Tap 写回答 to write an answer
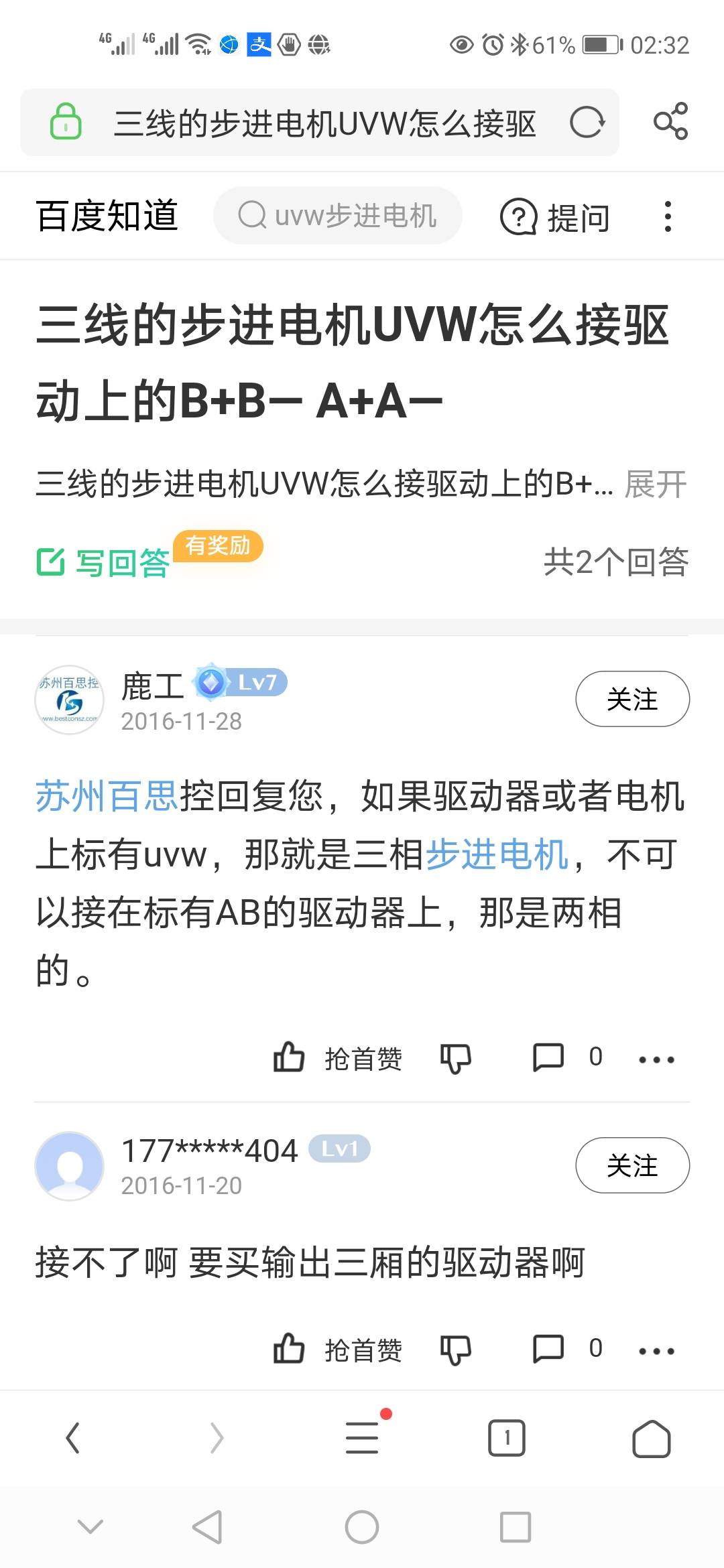 pos(105,562)
